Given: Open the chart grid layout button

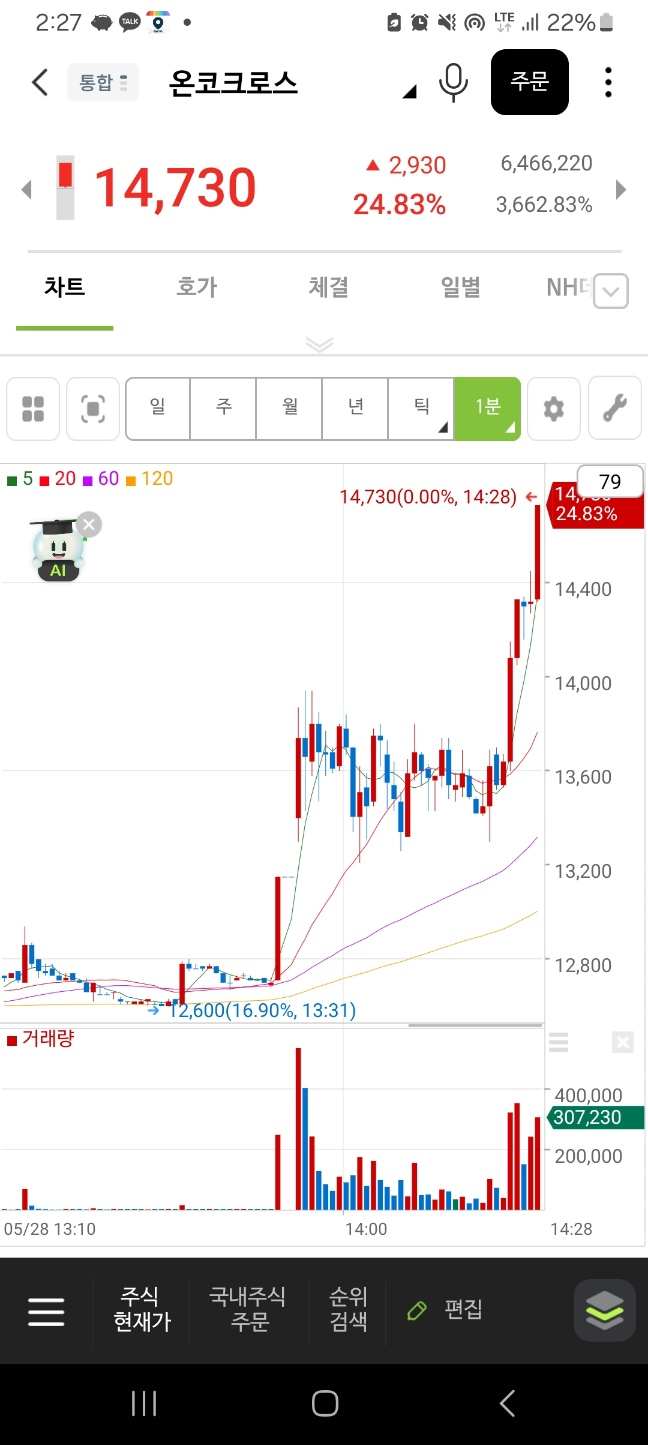Looking at the screenshot, I should click(x=33, y=408).
